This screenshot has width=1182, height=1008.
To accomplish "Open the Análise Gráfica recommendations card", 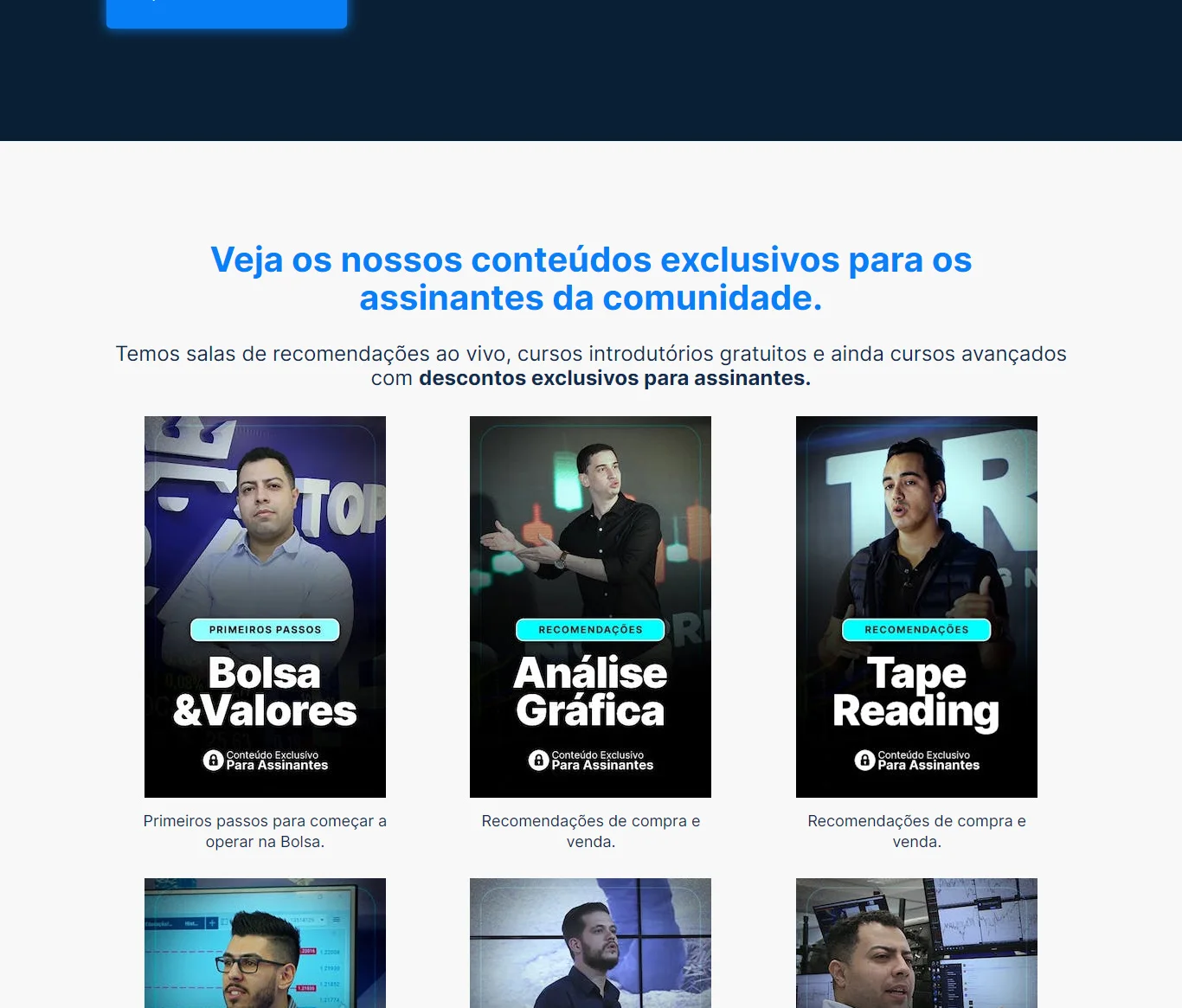I will coord(590,607).
